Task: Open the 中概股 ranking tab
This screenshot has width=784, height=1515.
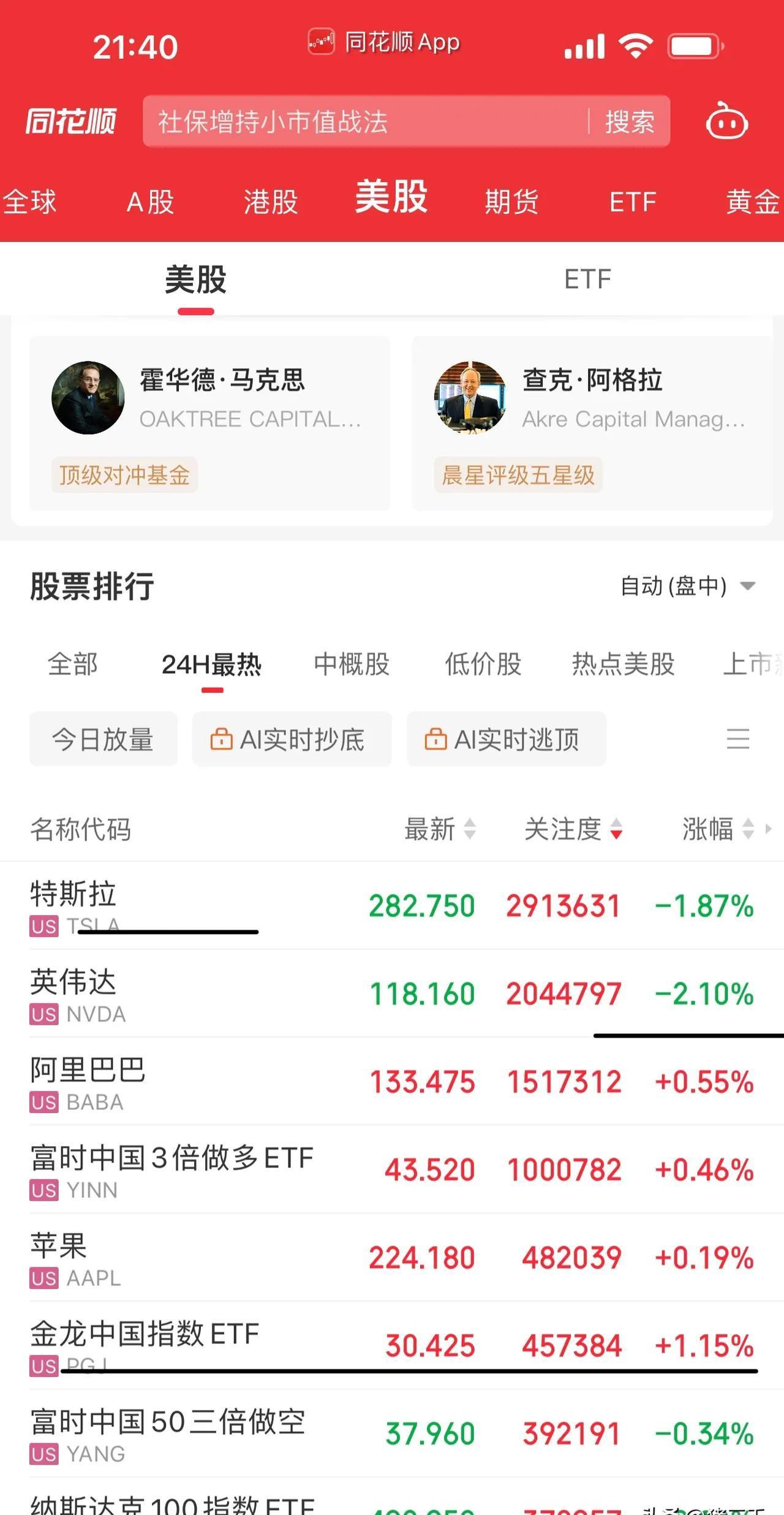Action: (x=352, y=665)
